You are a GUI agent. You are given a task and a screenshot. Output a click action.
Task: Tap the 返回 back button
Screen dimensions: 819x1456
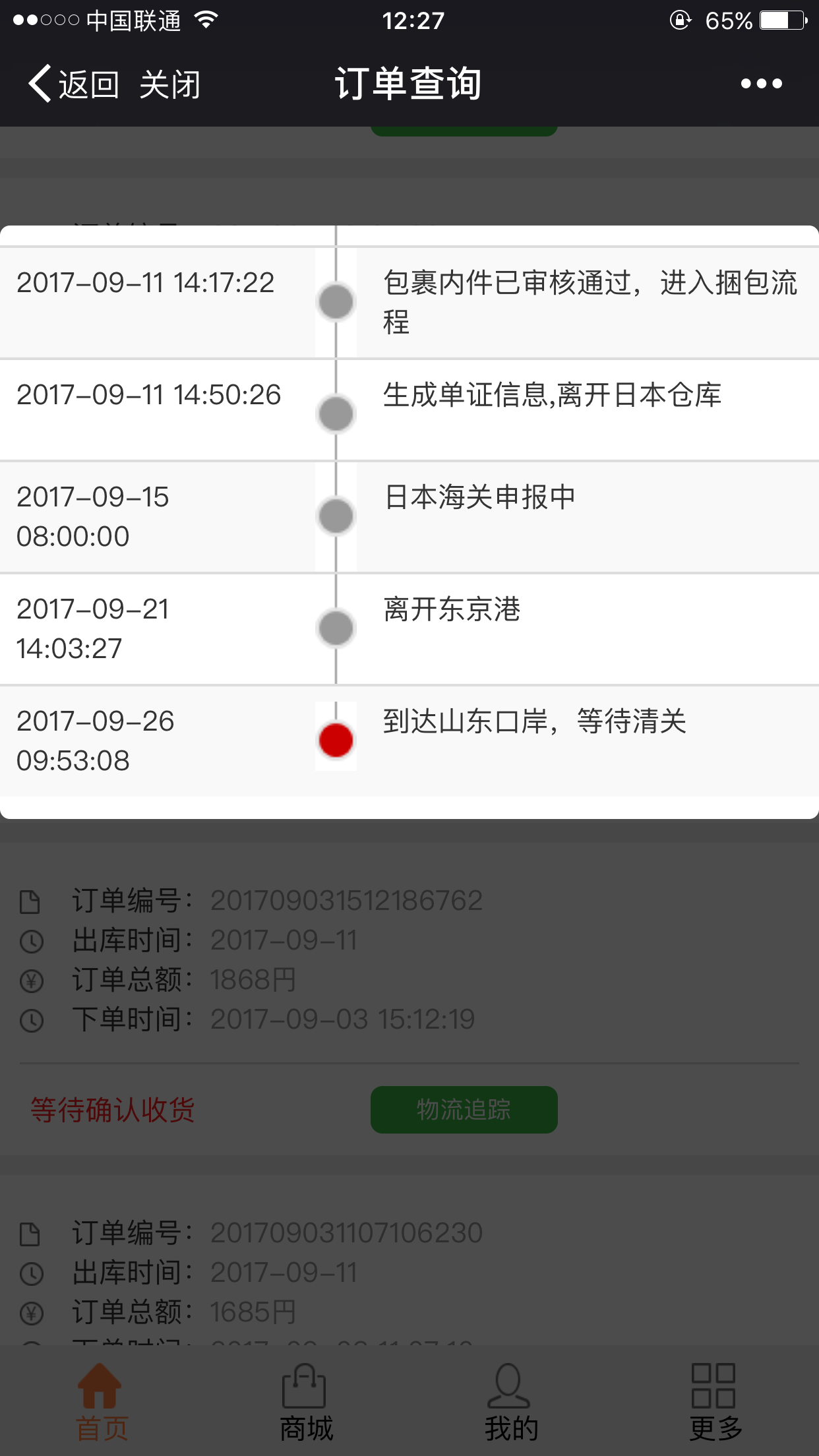74,84
